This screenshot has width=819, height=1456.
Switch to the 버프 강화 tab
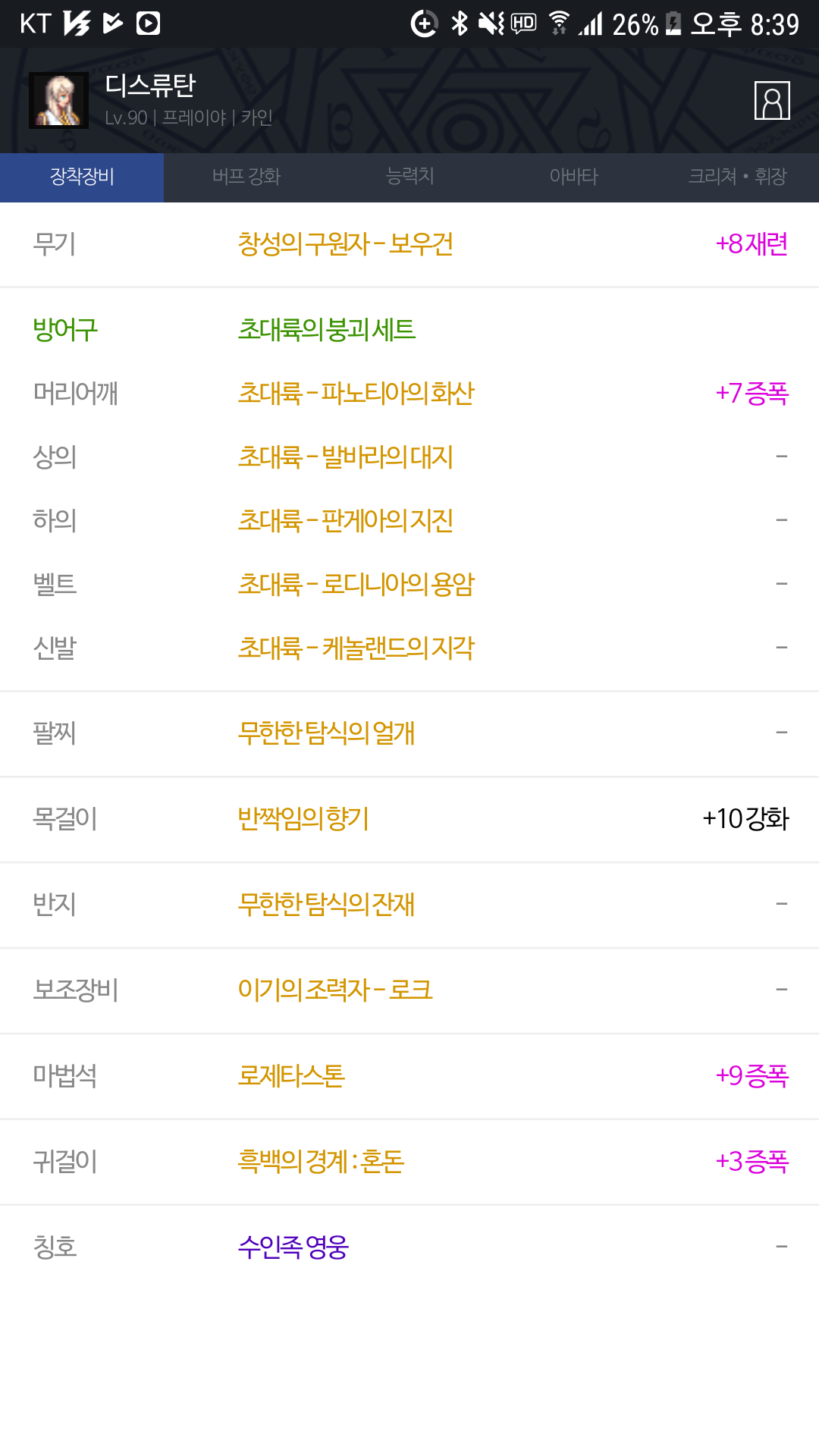[x=246, y=177]
